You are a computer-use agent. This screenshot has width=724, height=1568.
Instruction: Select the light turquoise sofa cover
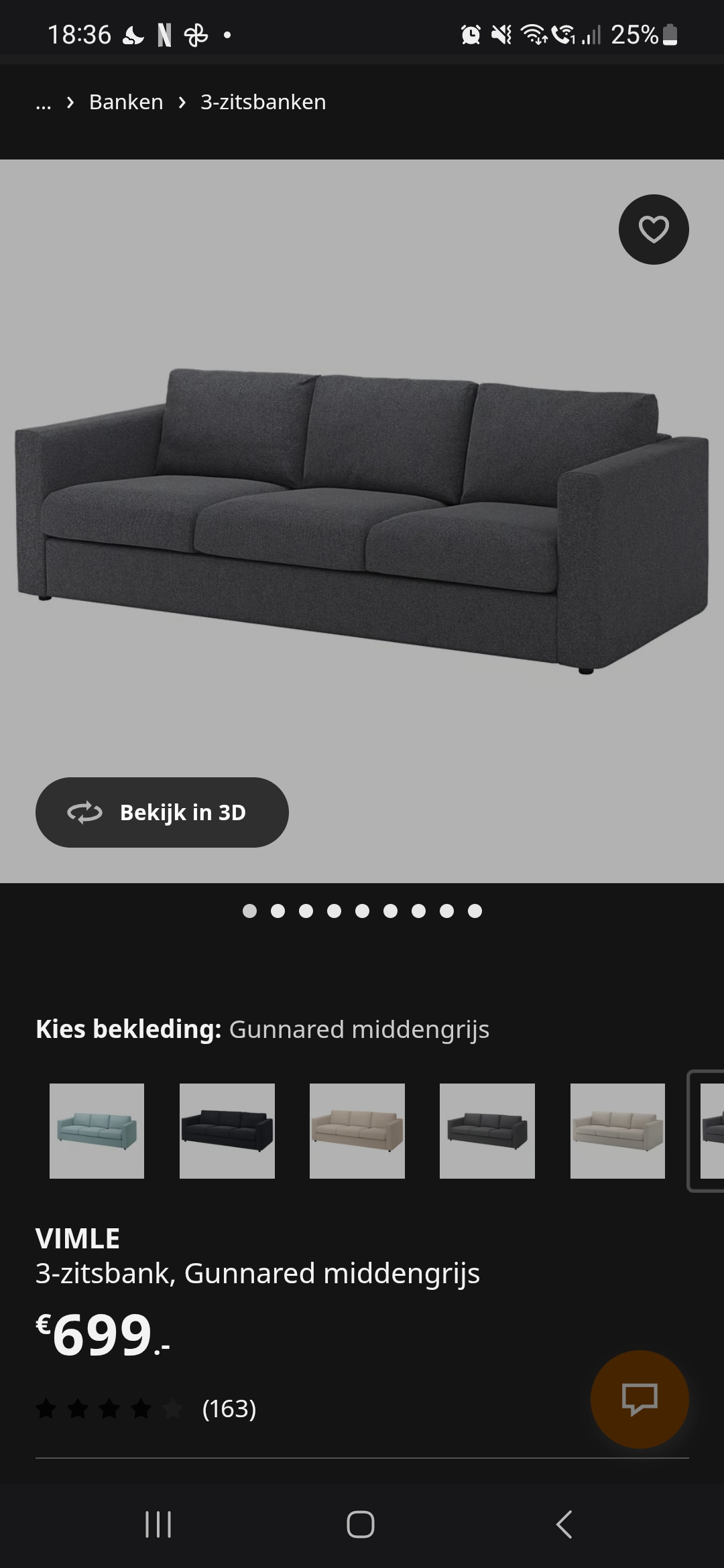97,1130
